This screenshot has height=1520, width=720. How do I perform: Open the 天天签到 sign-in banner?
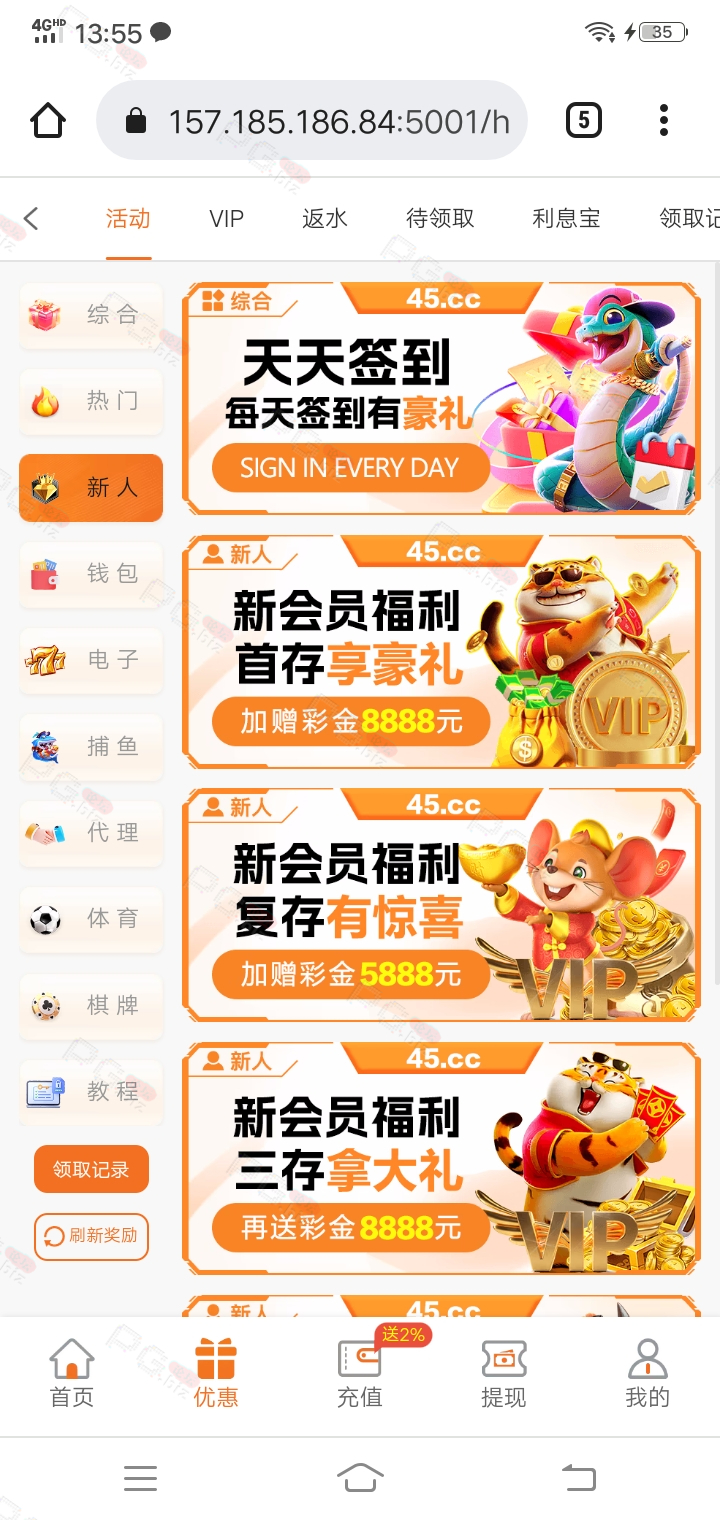coord(440,398)
